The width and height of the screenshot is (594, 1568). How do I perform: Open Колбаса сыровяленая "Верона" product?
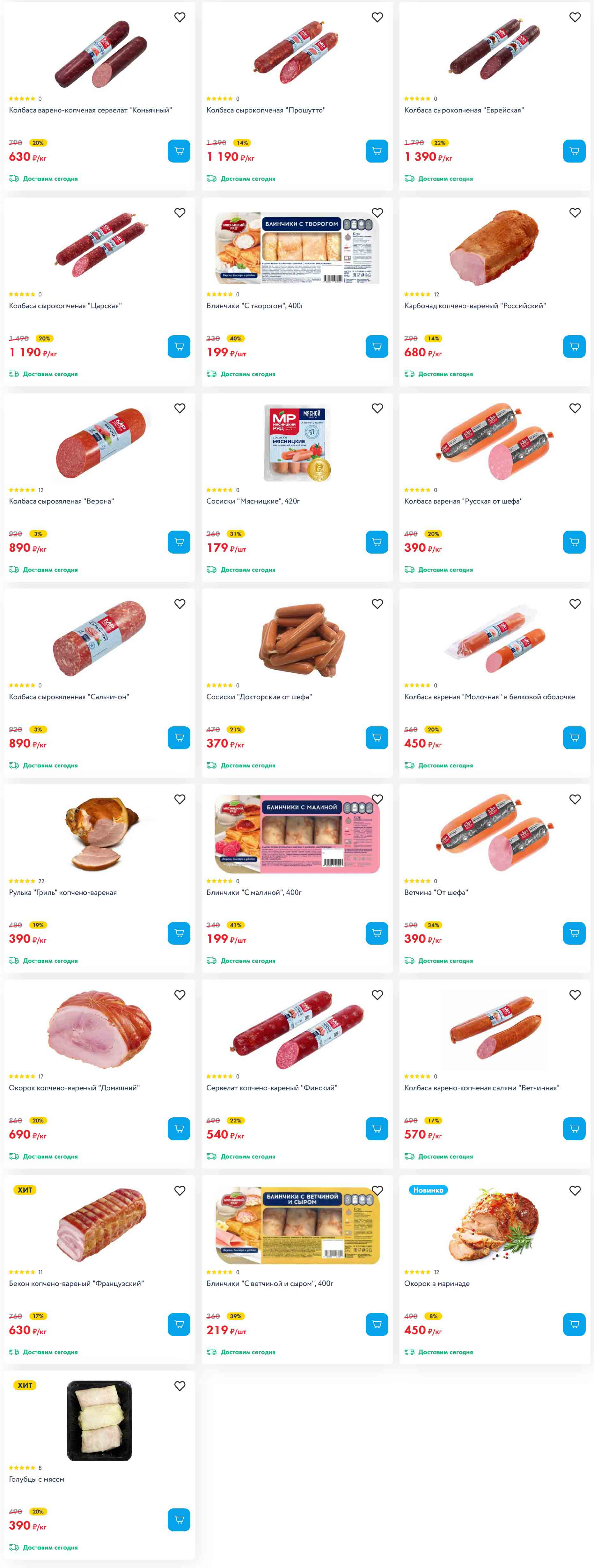point(61,501)
